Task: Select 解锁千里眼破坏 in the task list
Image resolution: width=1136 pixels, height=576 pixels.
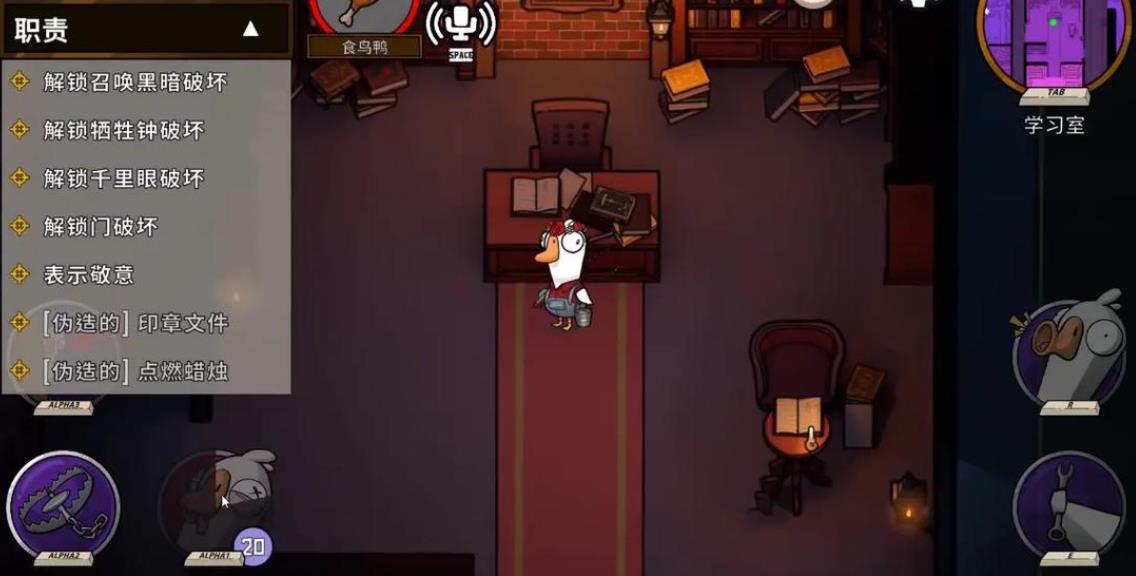Action: point(123,178)
